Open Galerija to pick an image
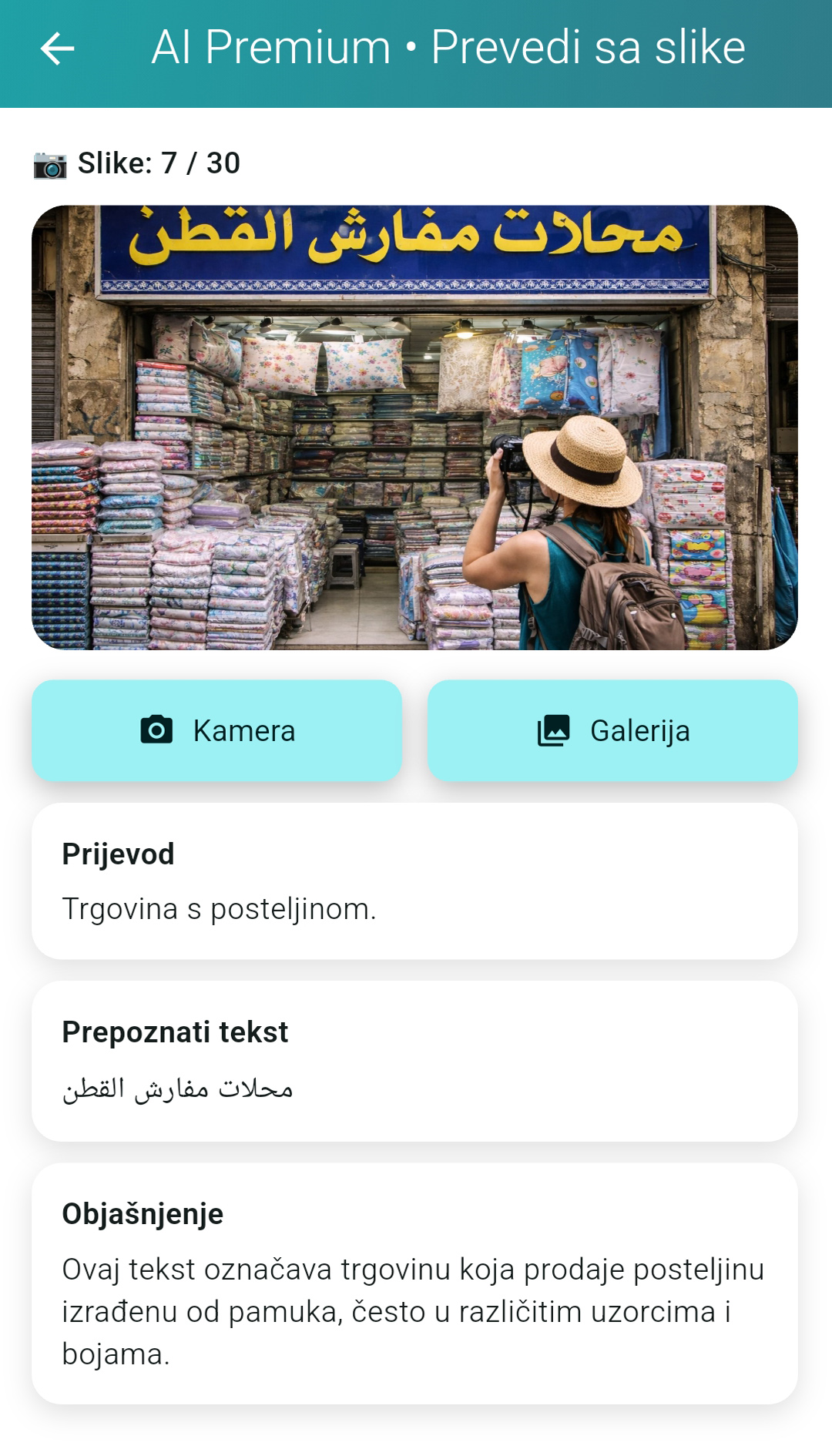Viewport: 832px width, 1456px height. (x=612, y=730)
